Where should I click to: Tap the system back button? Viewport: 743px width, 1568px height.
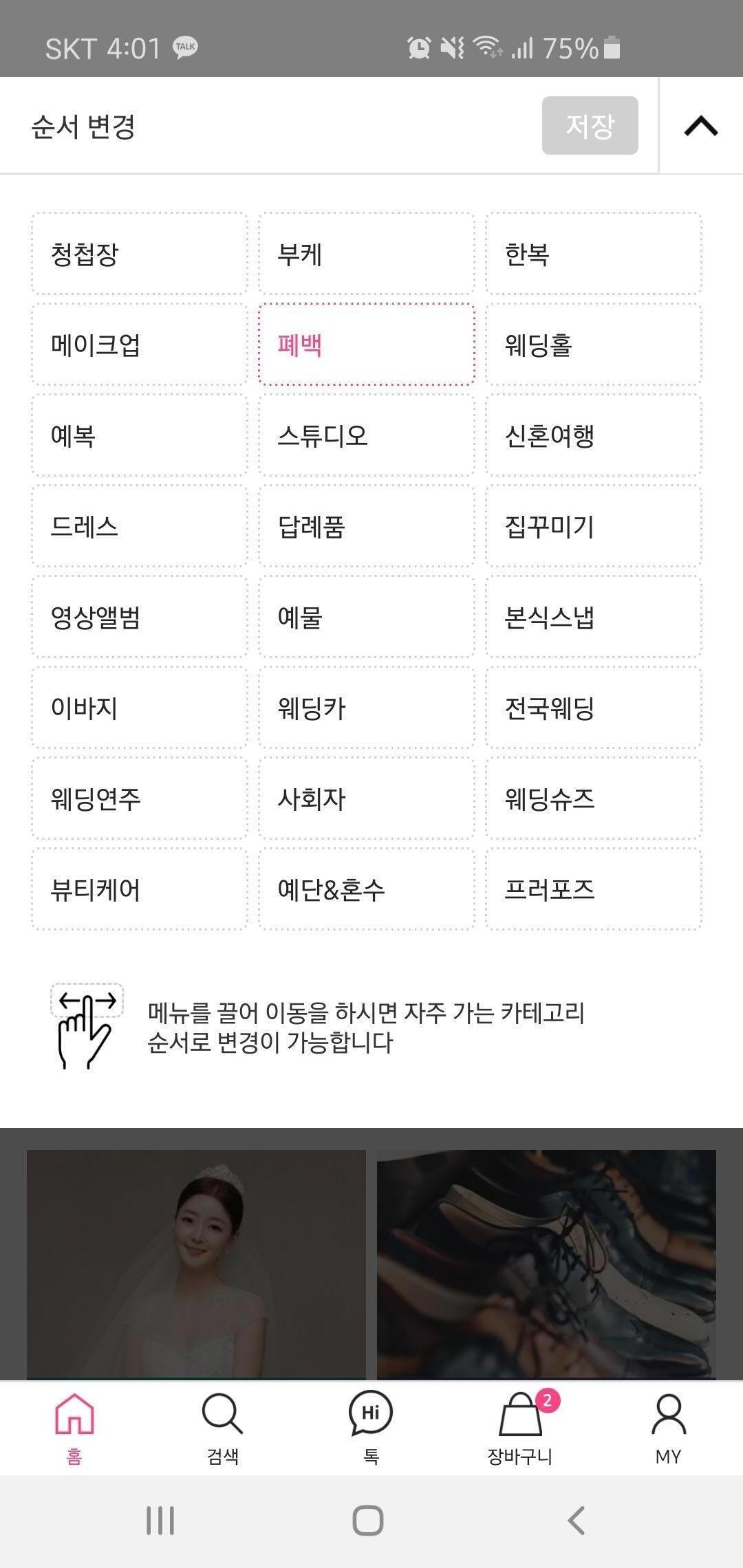577,1521
